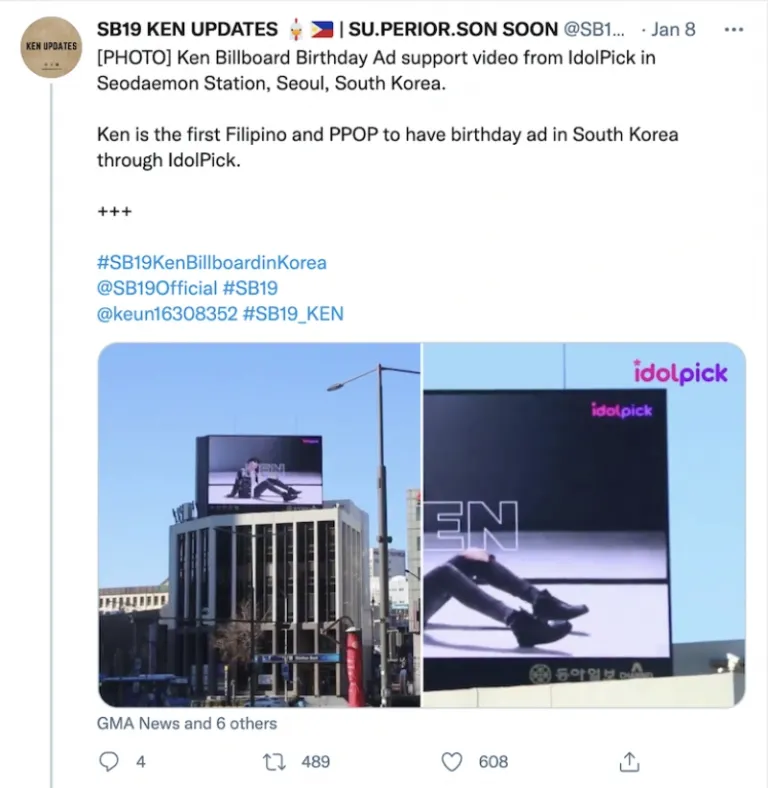Open the @SB19Official mention
The image size is (768, 788).
click(157, 288)
